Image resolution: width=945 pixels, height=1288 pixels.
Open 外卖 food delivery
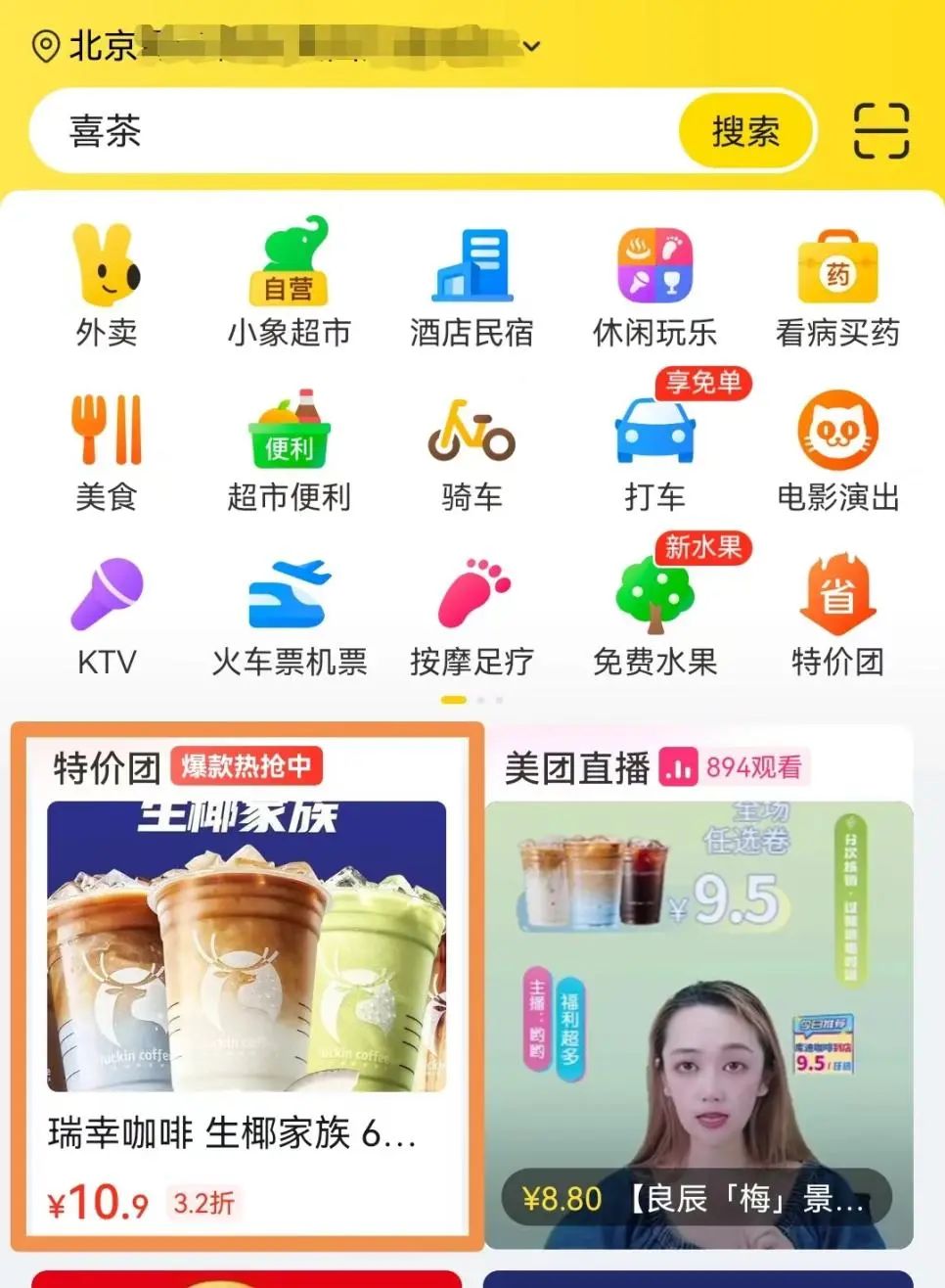coord(107,284)
